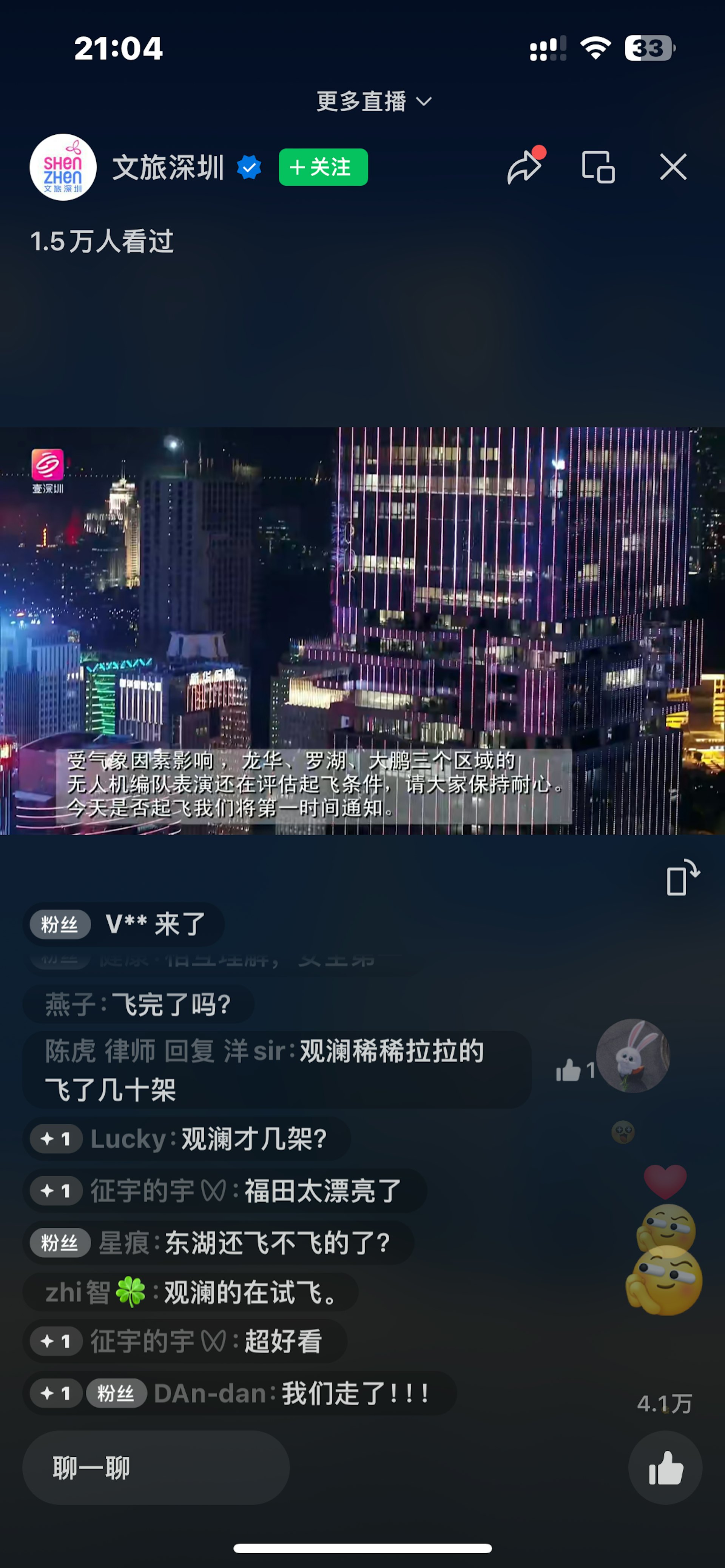Open the 文旅深圳 channel avatar

63,168
